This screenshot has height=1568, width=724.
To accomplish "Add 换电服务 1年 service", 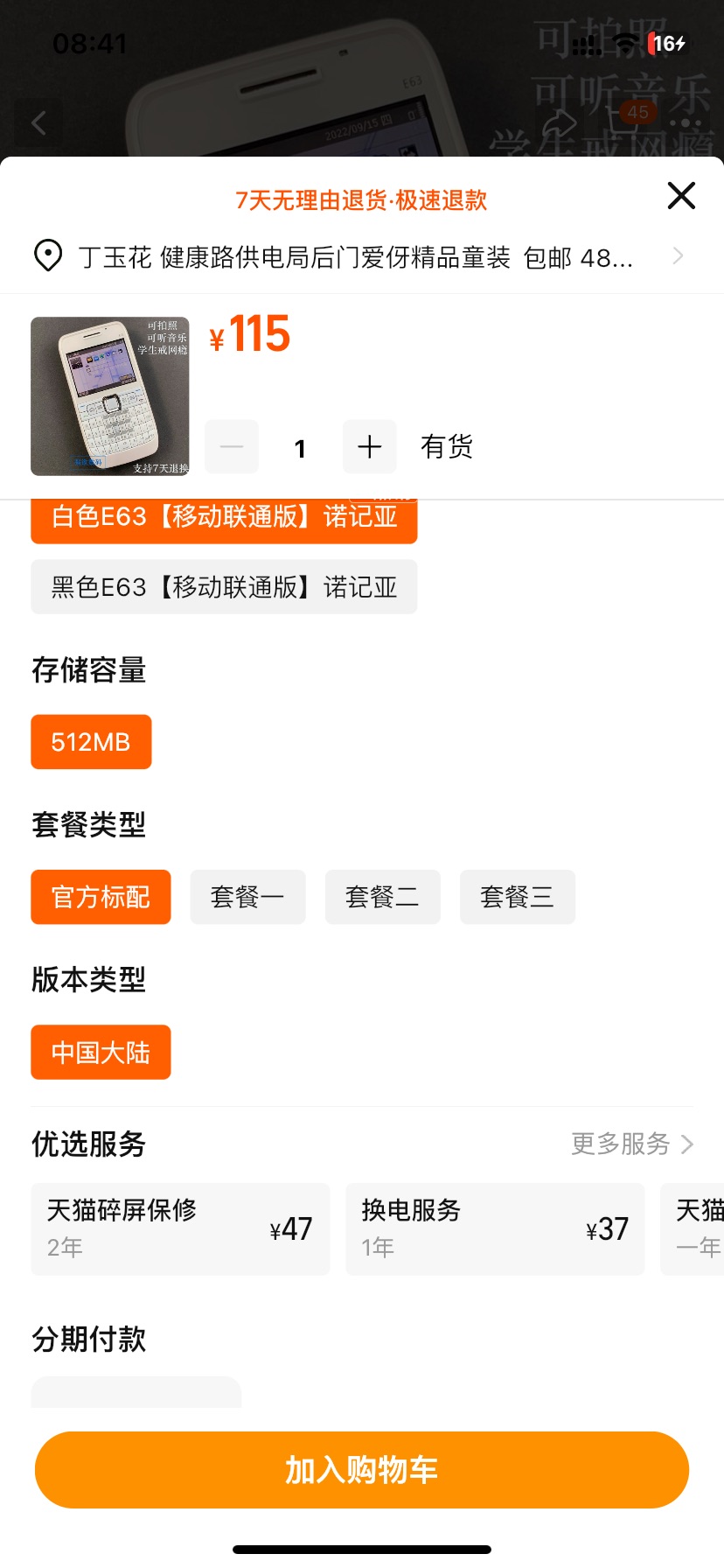I will click(x=495, y=1228).
